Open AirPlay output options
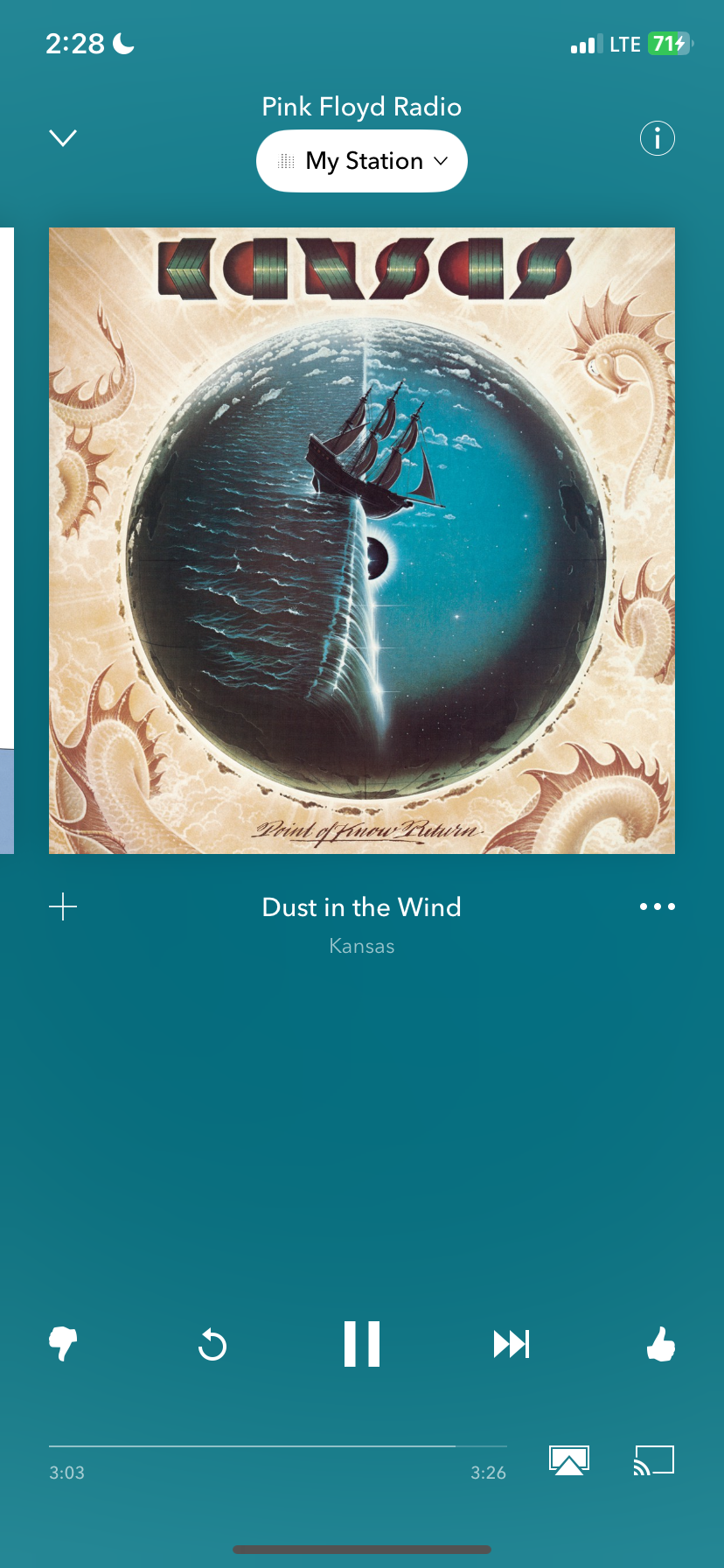The image size is (724, 1568). pyautogui.click(x=568, y=1459)
